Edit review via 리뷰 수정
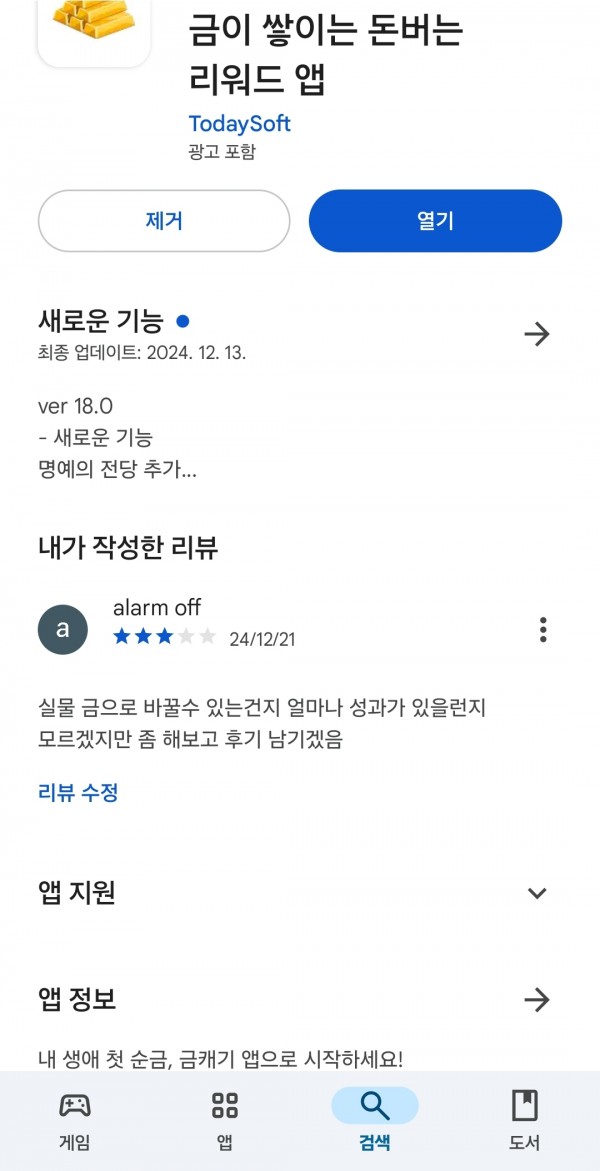 point(78,792)
